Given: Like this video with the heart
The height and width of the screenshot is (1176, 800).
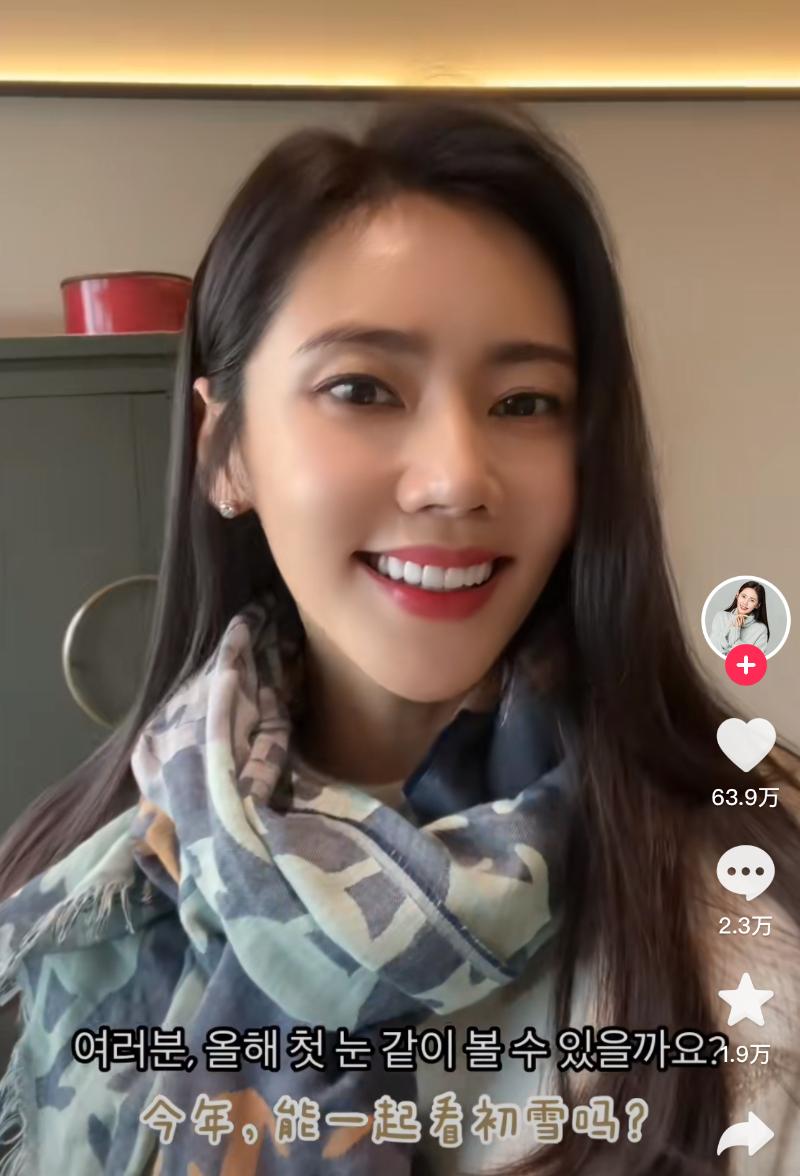Looking at the screenshot, I should click(x=746, y=744).
